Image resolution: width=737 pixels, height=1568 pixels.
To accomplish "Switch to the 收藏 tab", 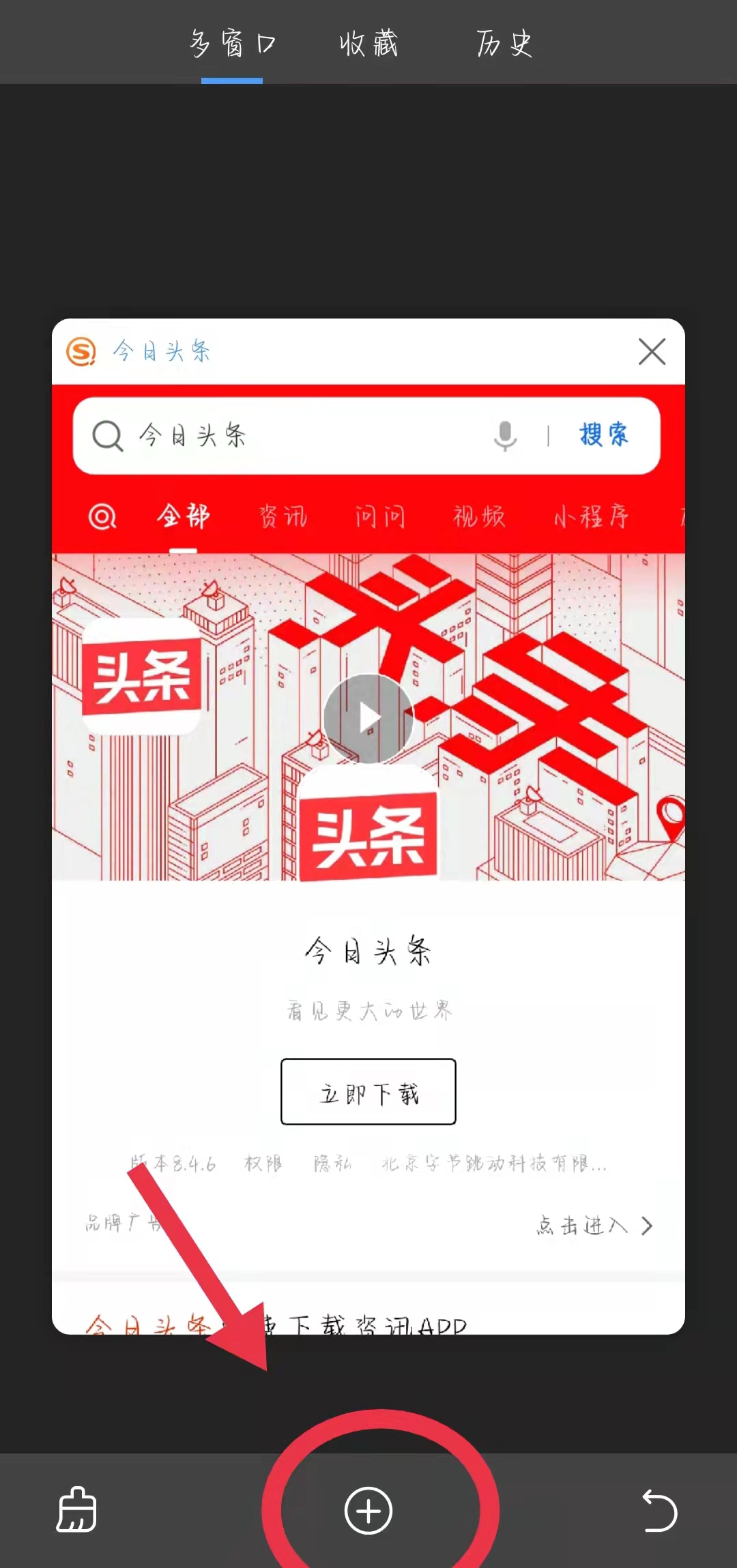I will pos(369,44).
